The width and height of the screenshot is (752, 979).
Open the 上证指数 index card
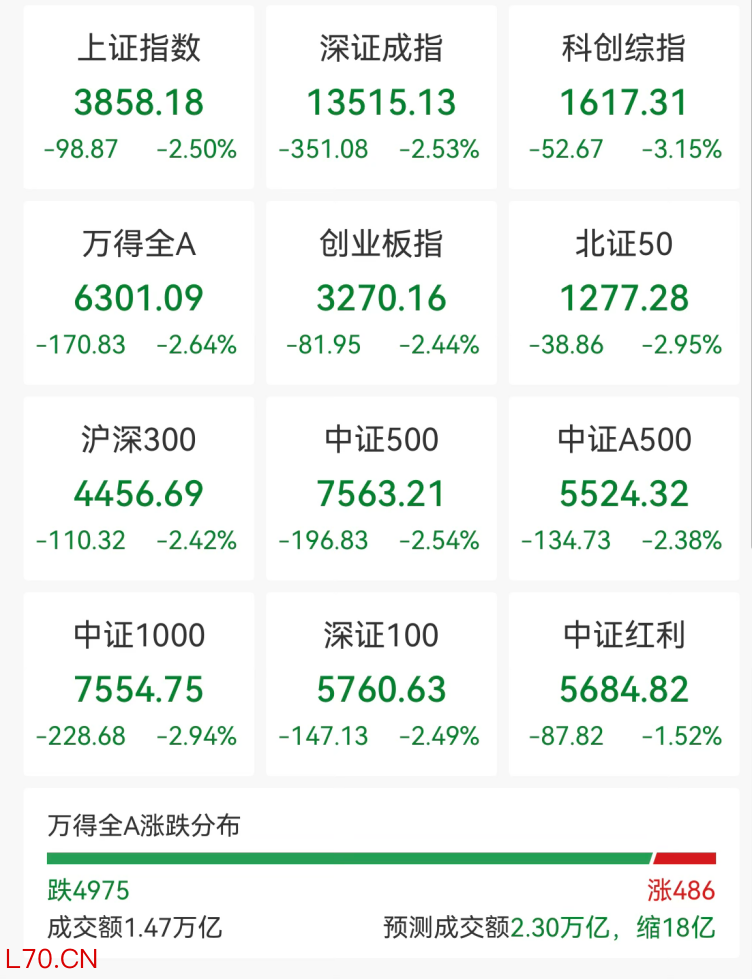point(139,98)
